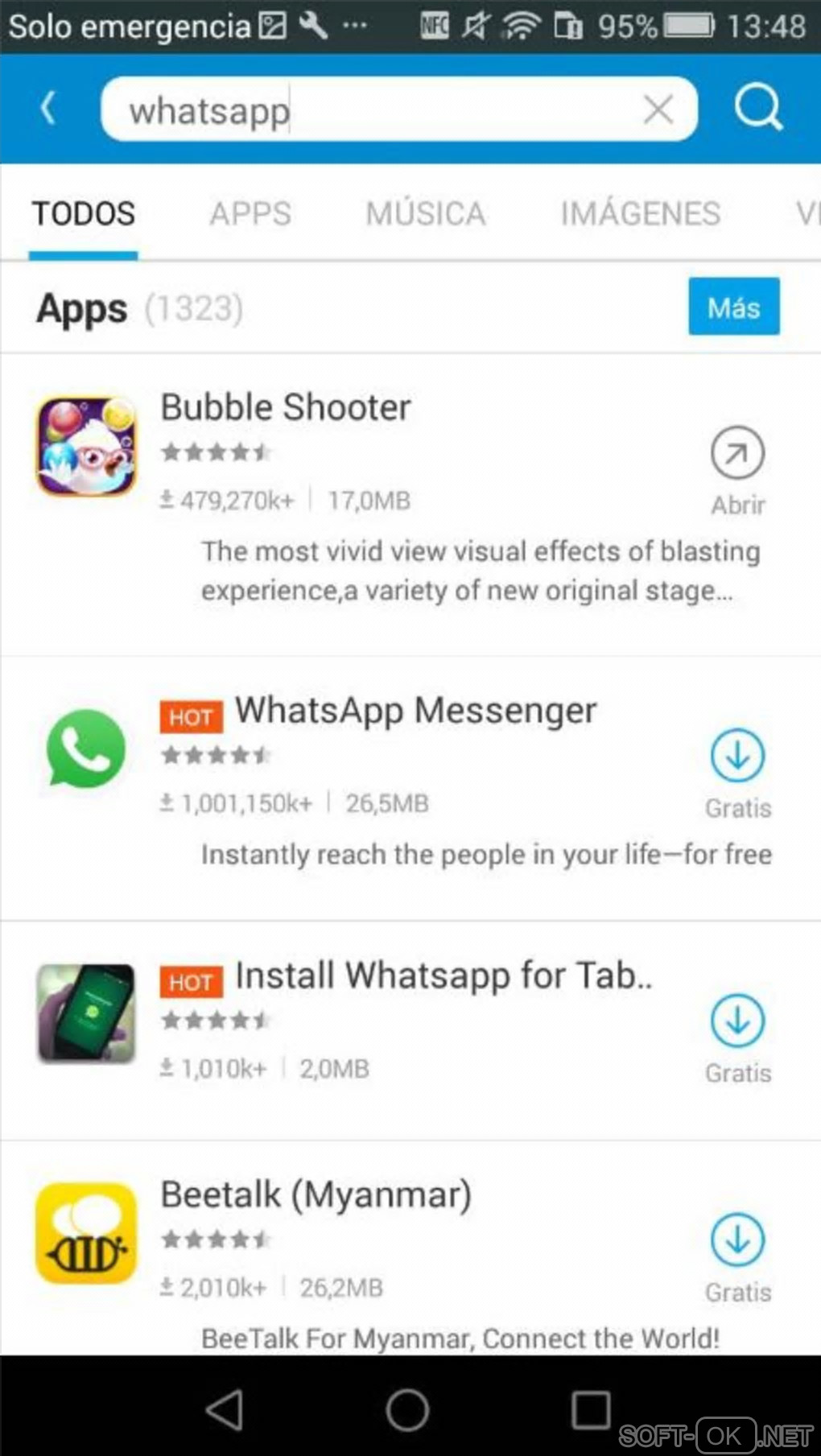Open the recent apps overview

point(591,1410)
